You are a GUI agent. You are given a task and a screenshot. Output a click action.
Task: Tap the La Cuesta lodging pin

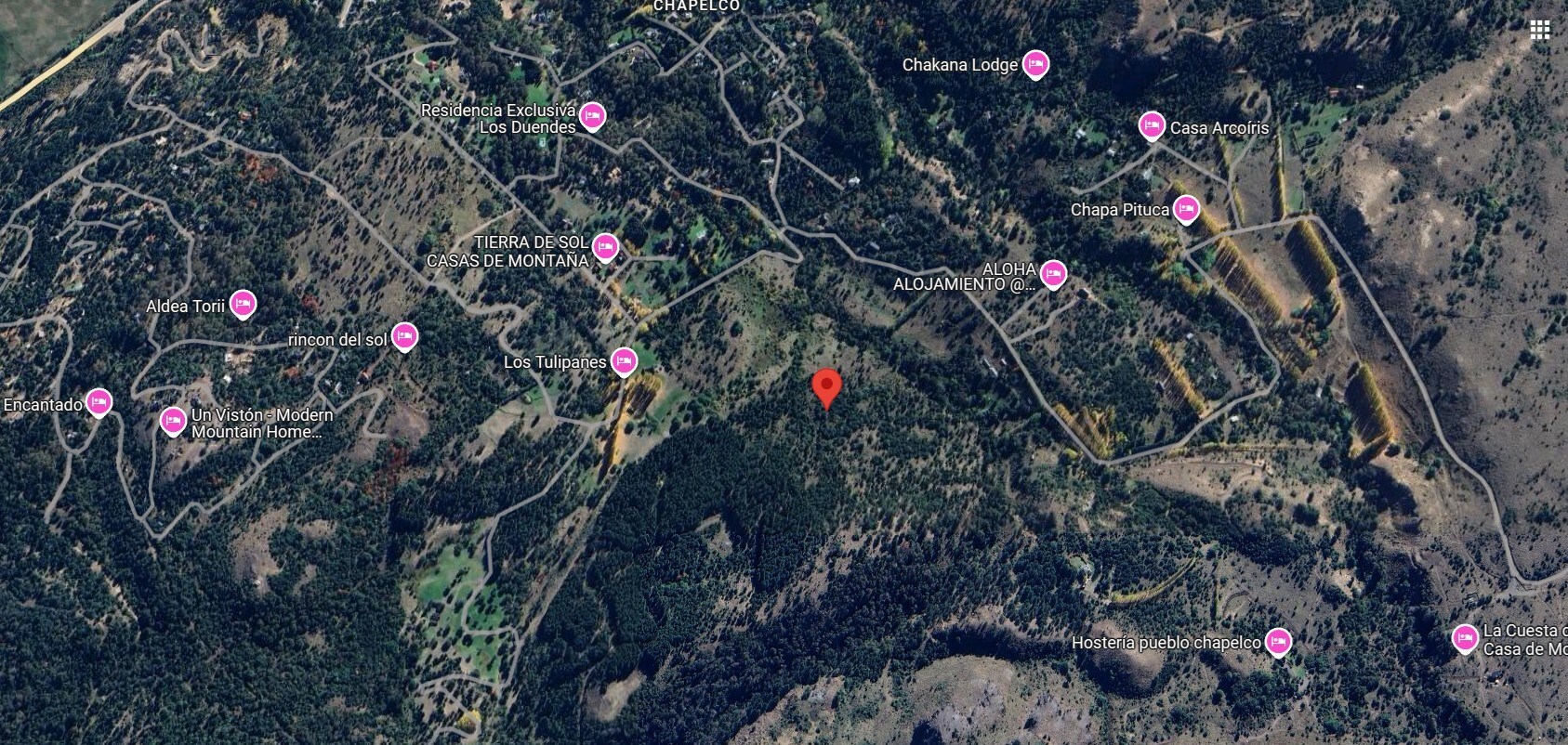1465,637
